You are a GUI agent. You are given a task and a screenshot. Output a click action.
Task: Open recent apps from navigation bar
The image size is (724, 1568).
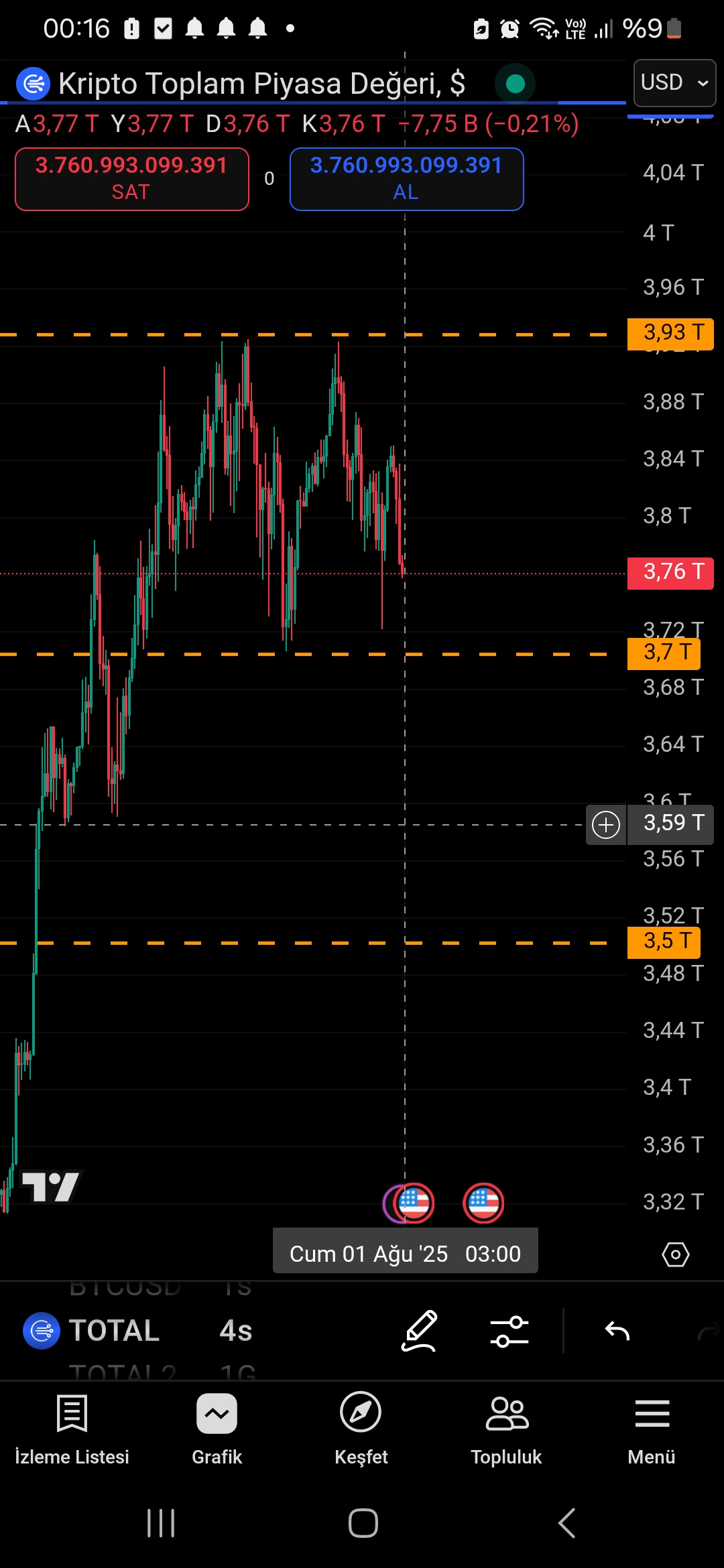click(161, 1523)
